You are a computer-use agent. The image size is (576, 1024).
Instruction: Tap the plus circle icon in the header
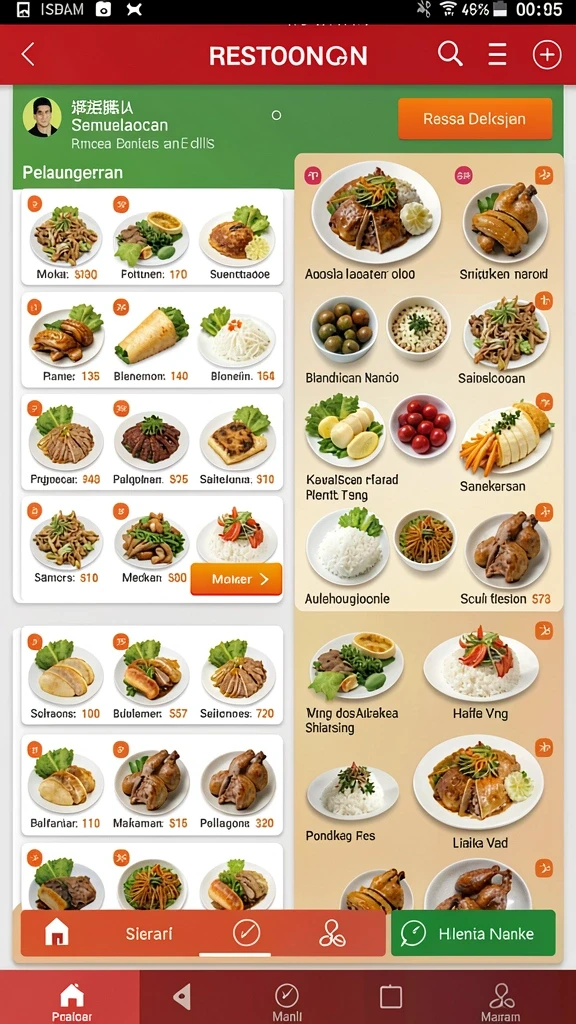(x=547, y=55)
